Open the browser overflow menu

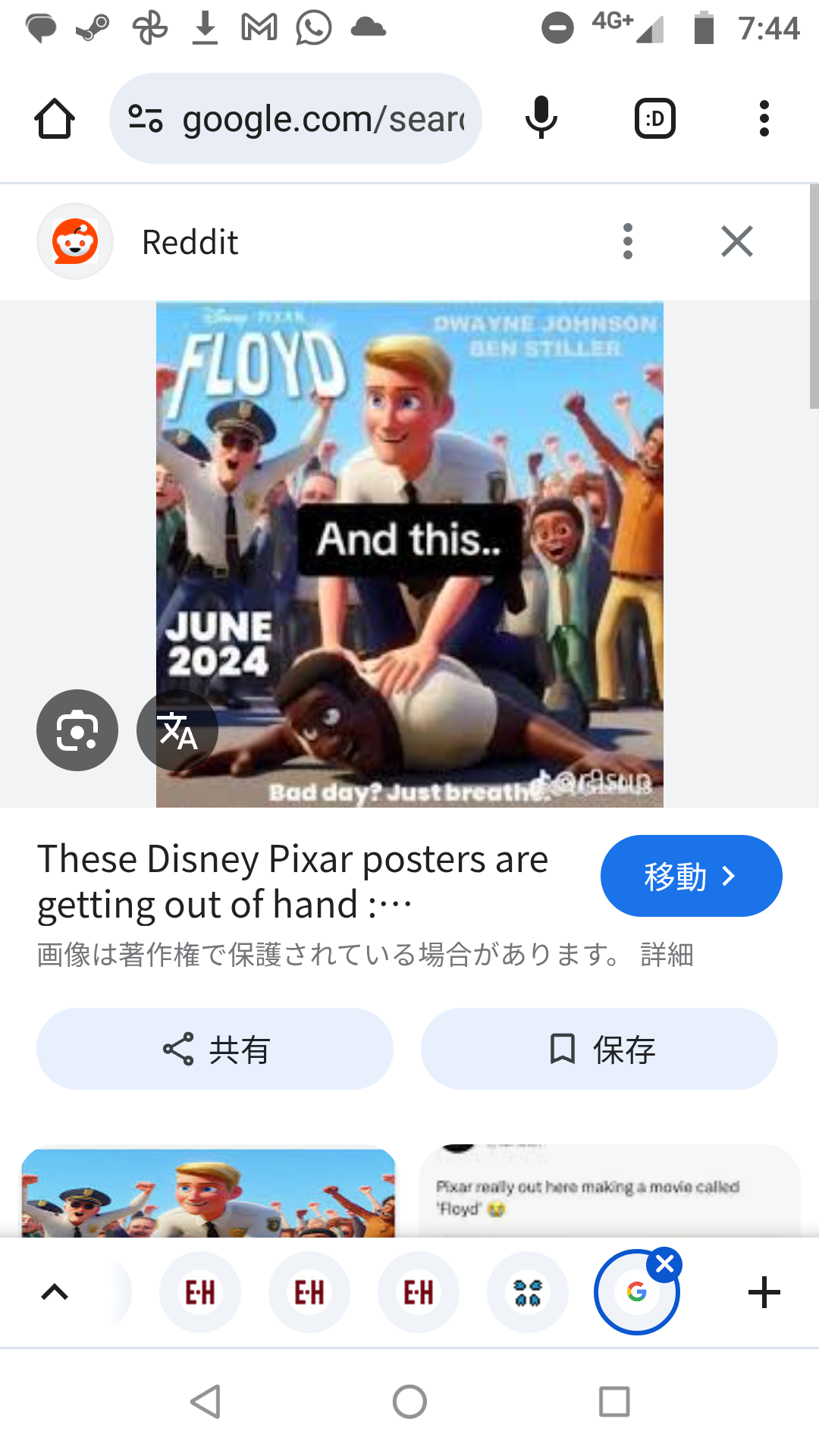764,119
